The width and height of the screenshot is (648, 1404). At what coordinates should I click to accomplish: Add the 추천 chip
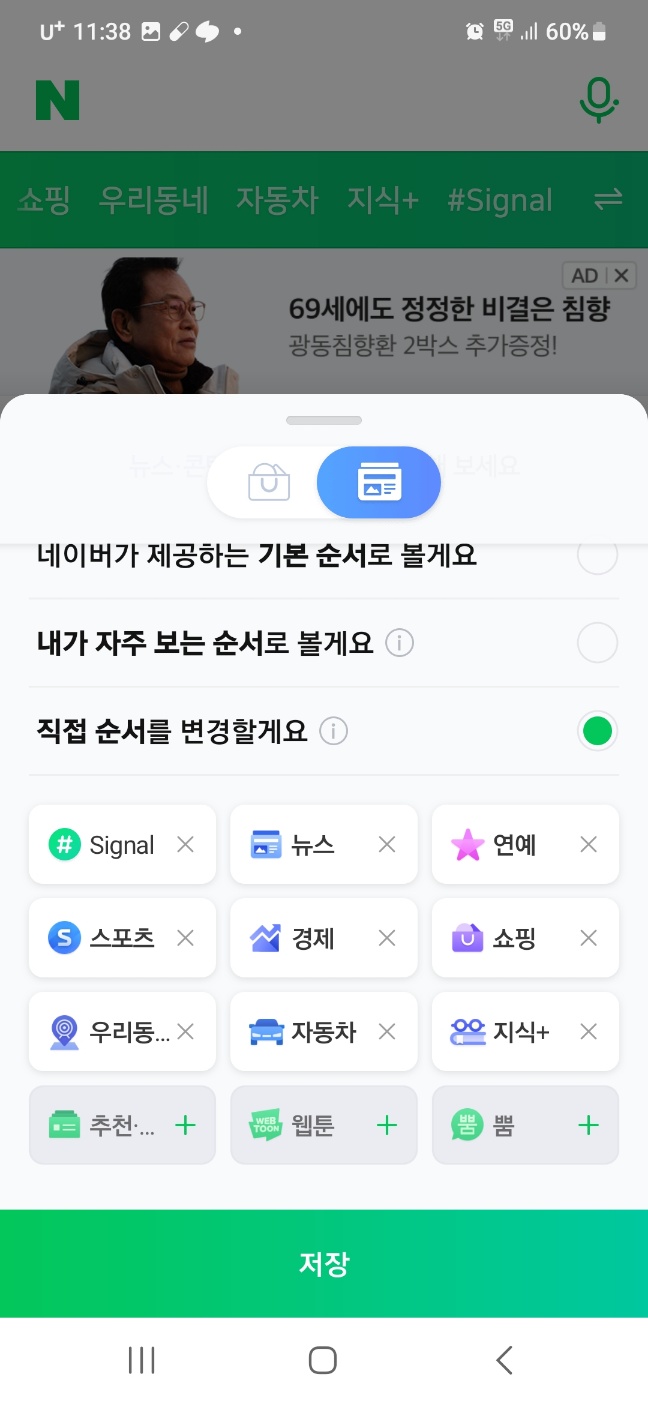click(x=185, y=1126)
